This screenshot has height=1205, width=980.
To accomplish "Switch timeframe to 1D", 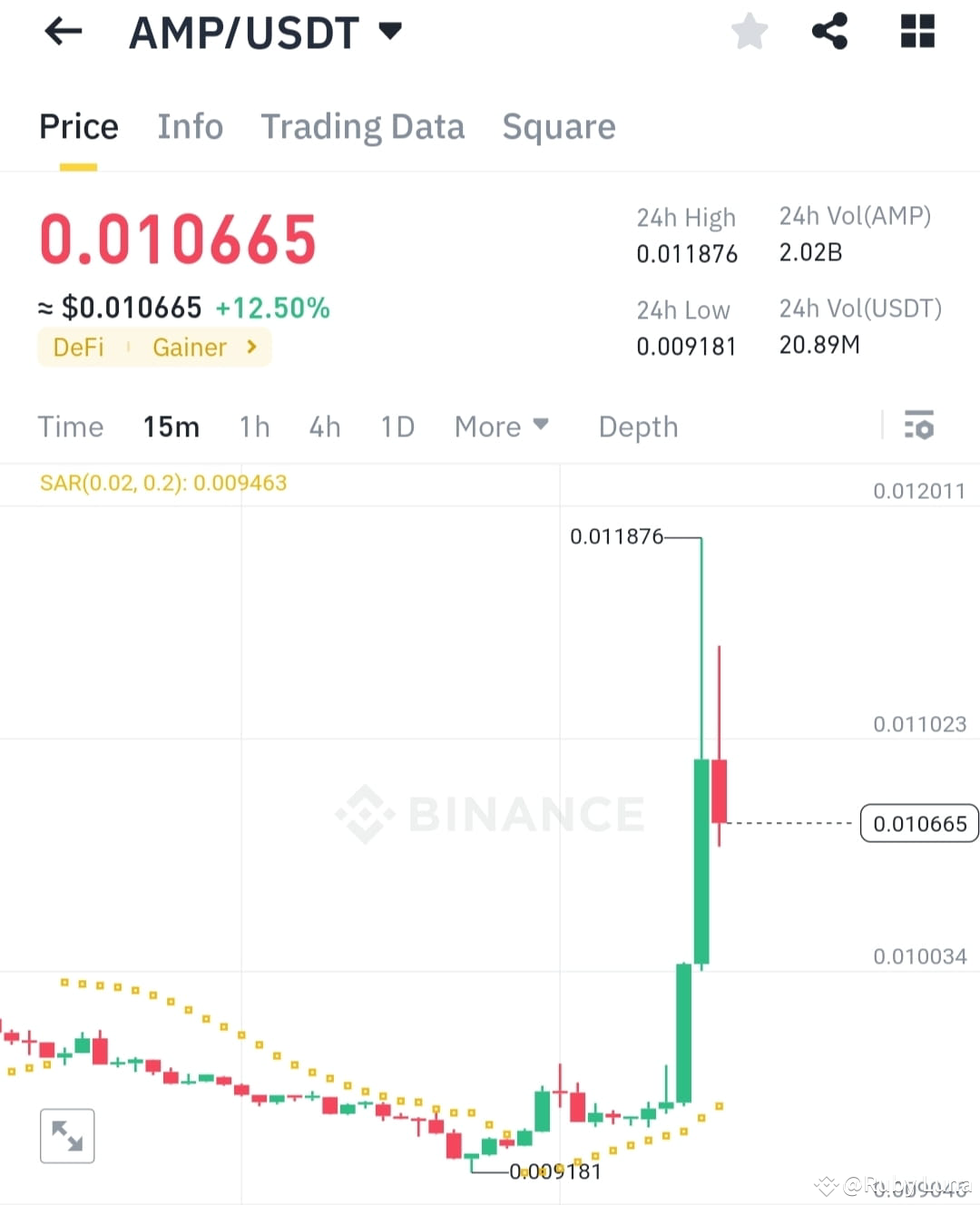I will point(397,426).
